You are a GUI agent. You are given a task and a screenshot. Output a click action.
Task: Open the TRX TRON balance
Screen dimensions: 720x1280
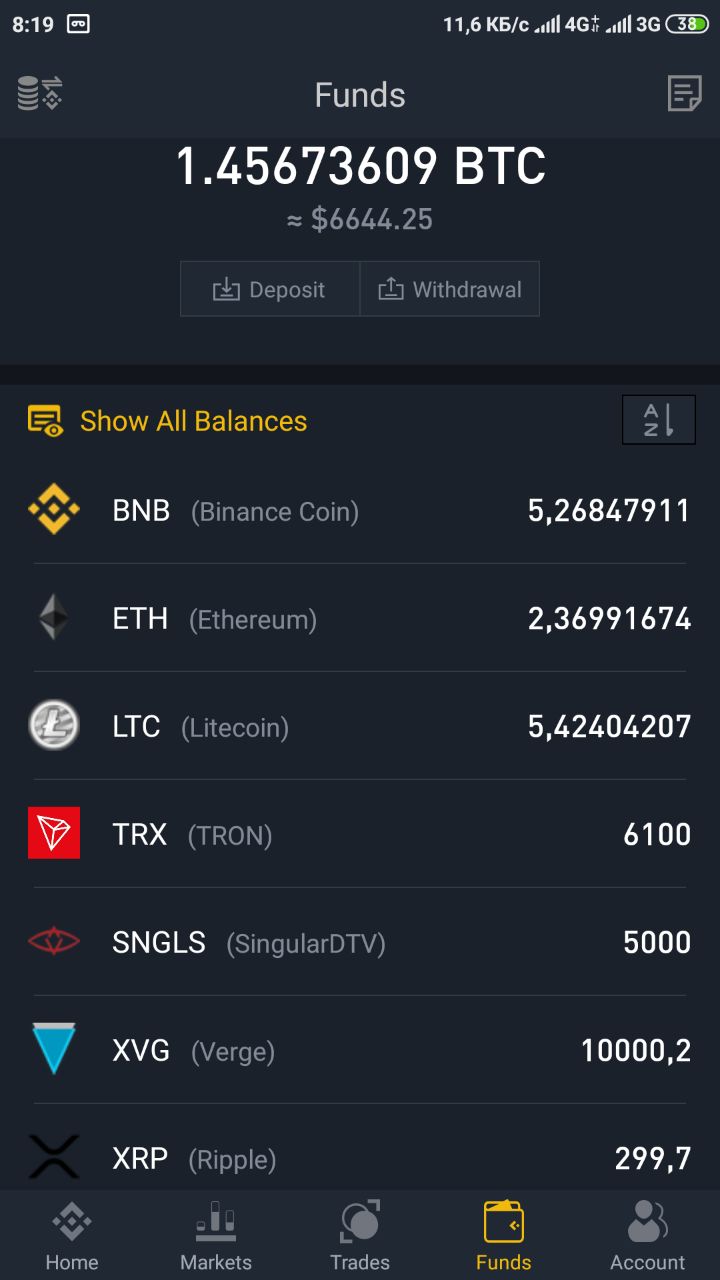360,834
